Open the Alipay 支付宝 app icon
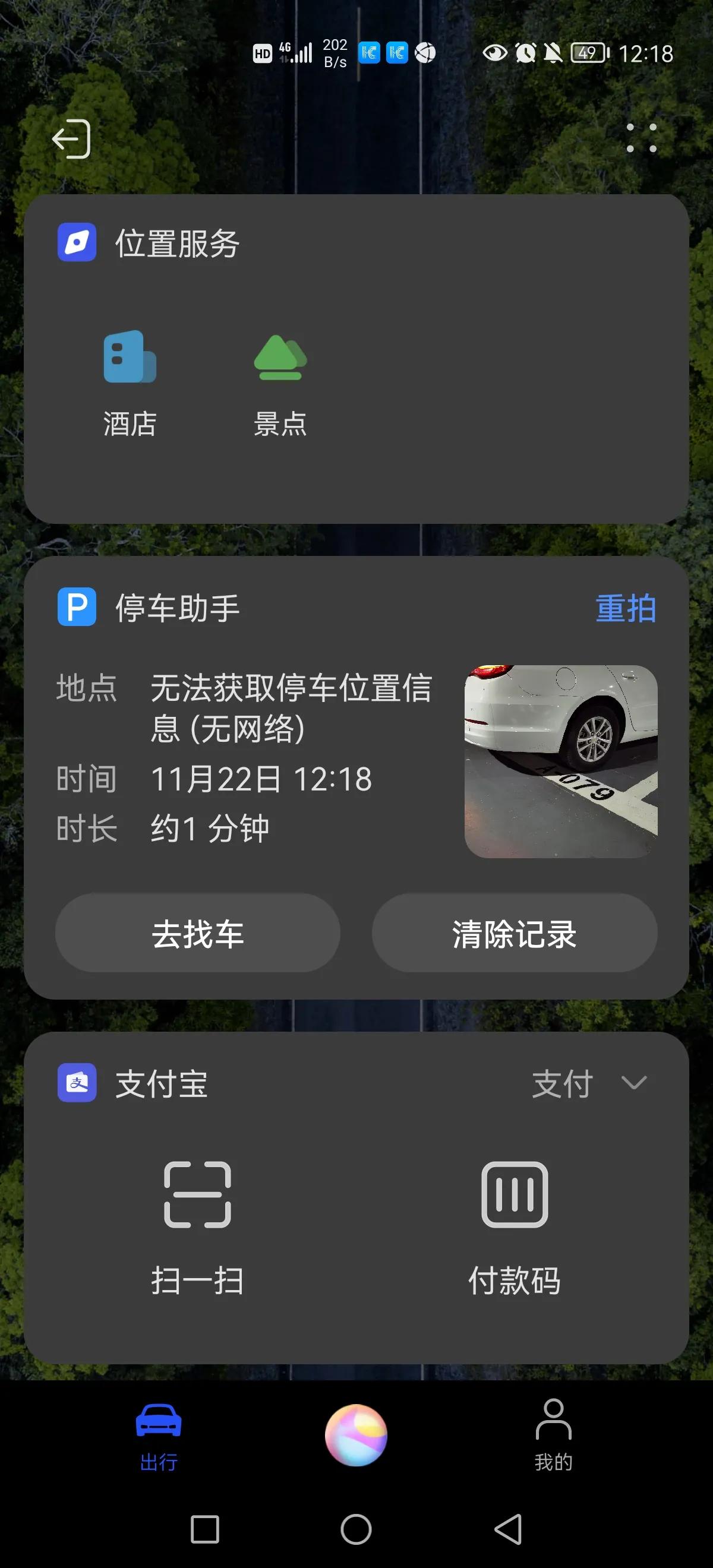This screenshot has height=1568, width=713. (x=75, y=1082)
